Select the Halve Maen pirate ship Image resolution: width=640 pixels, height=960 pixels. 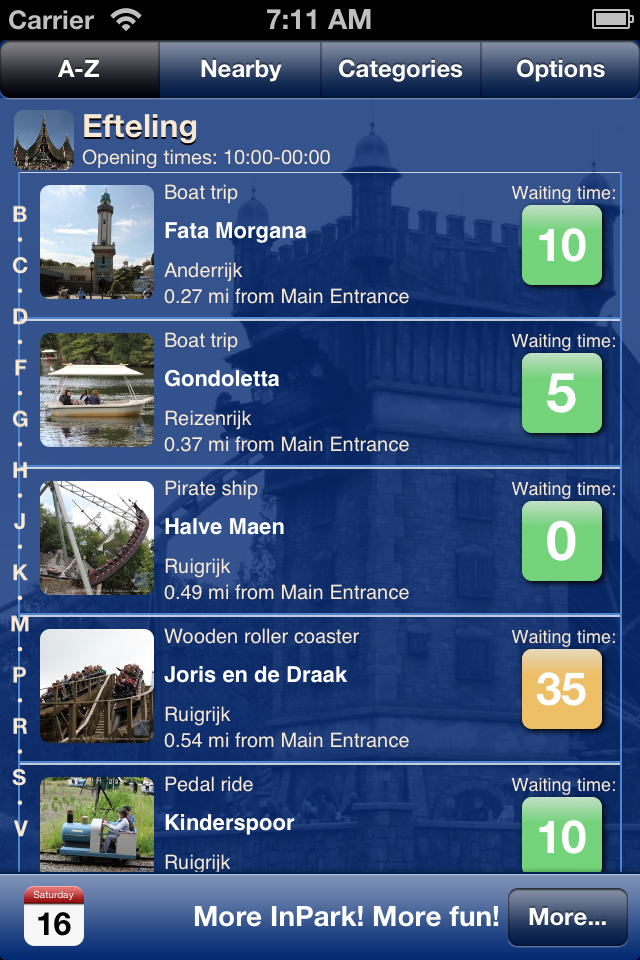[x=330, y=541]
